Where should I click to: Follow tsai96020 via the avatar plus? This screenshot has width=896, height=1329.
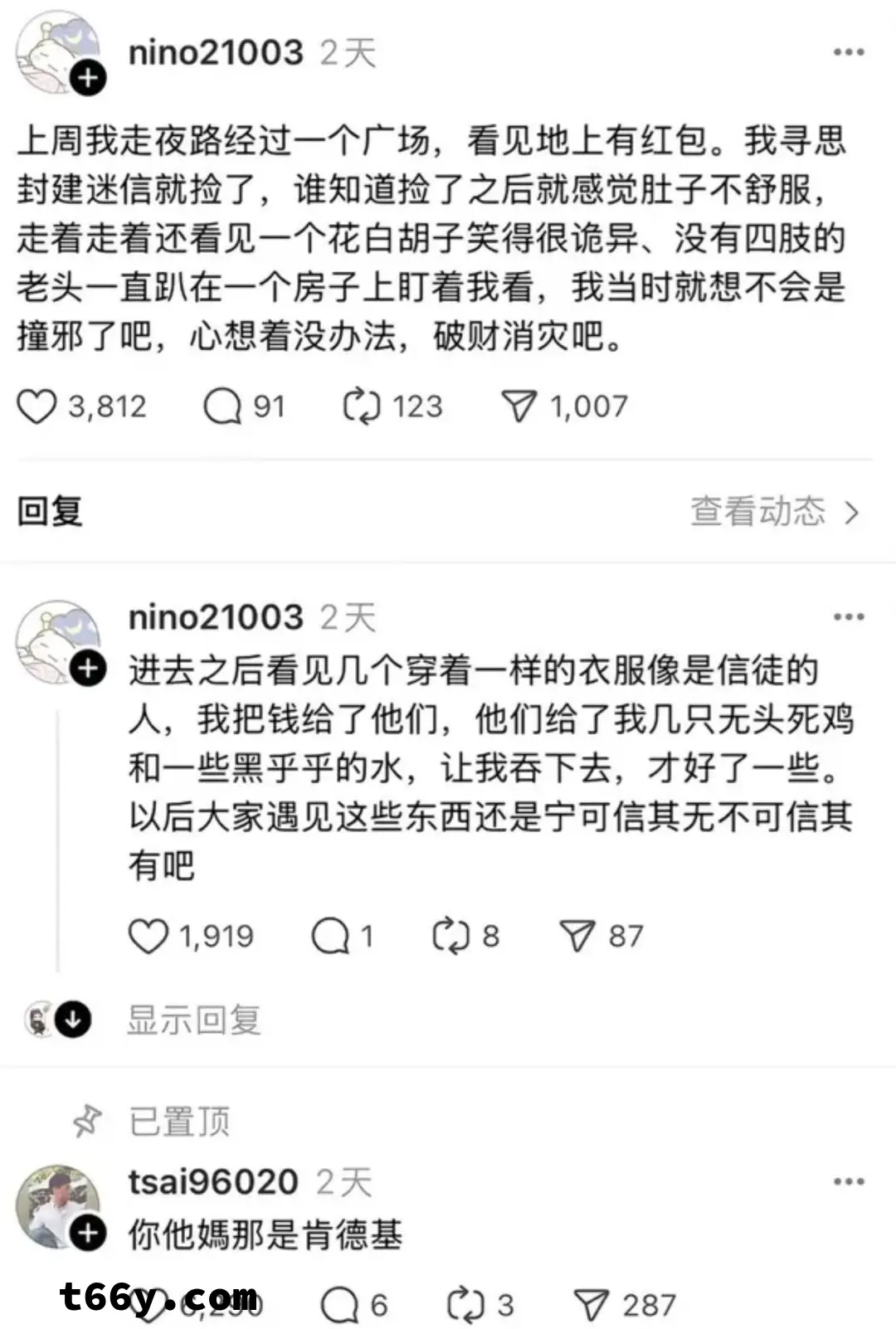click(88, 1234)
